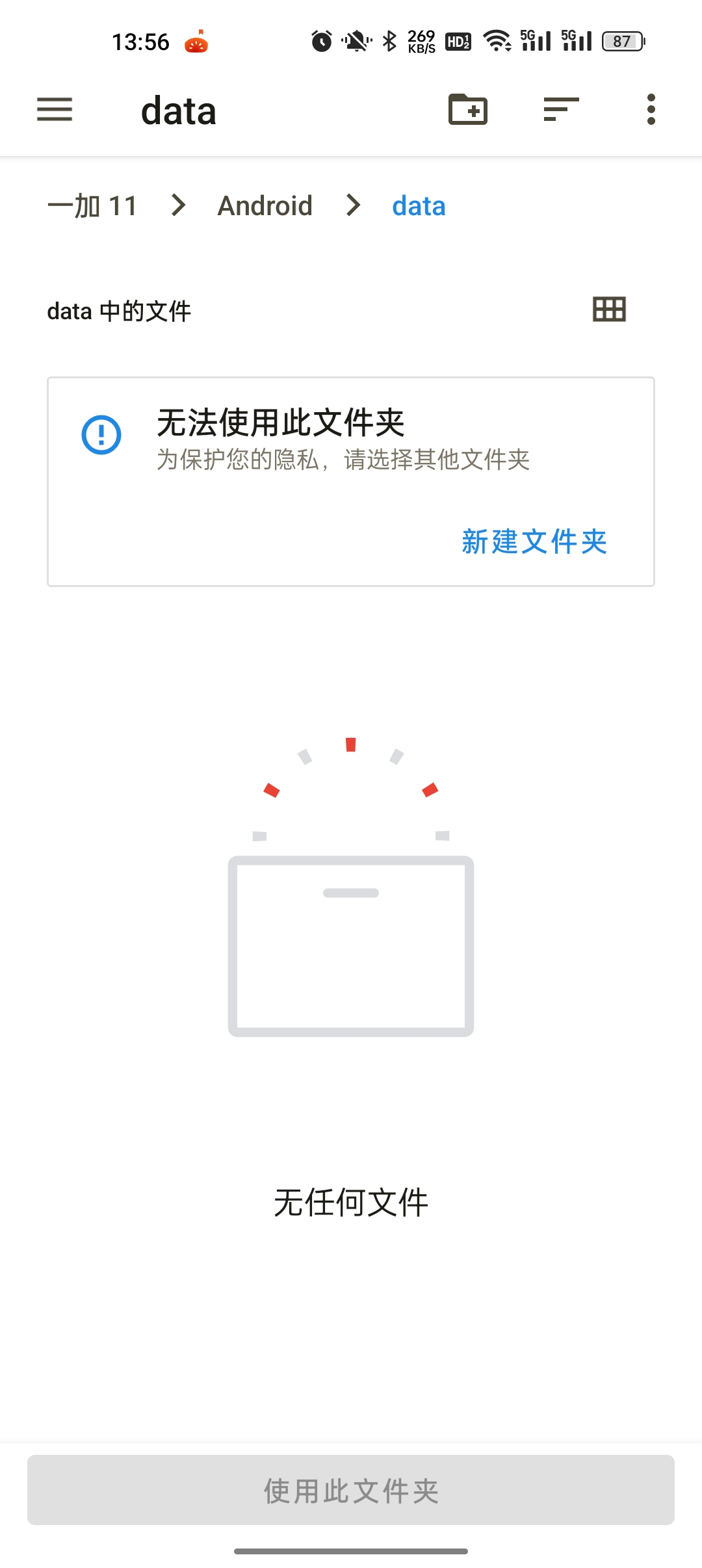Open the overflow dropdown at top right
Viewport: 702px width, 1568px height.
click(651, 110)
